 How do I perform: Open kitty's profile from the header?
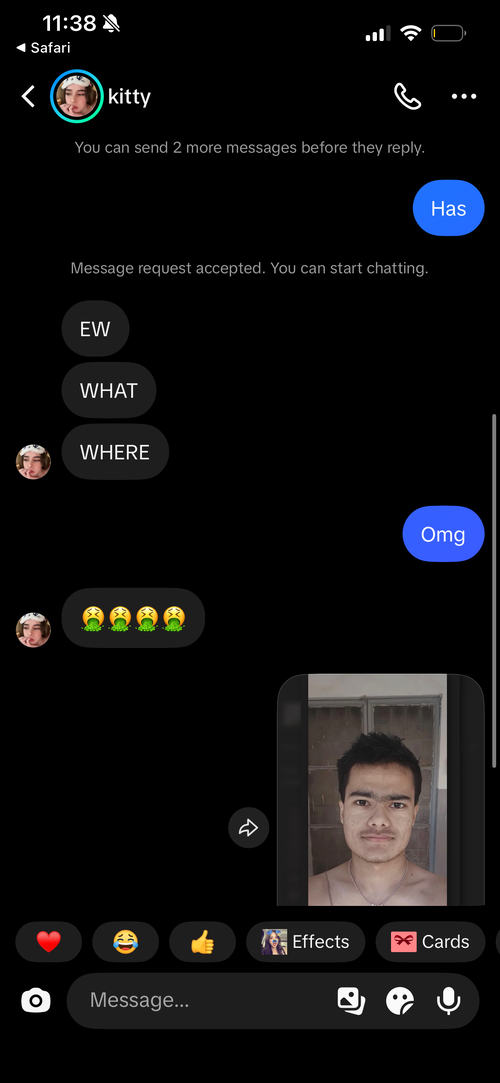point(101,97)
